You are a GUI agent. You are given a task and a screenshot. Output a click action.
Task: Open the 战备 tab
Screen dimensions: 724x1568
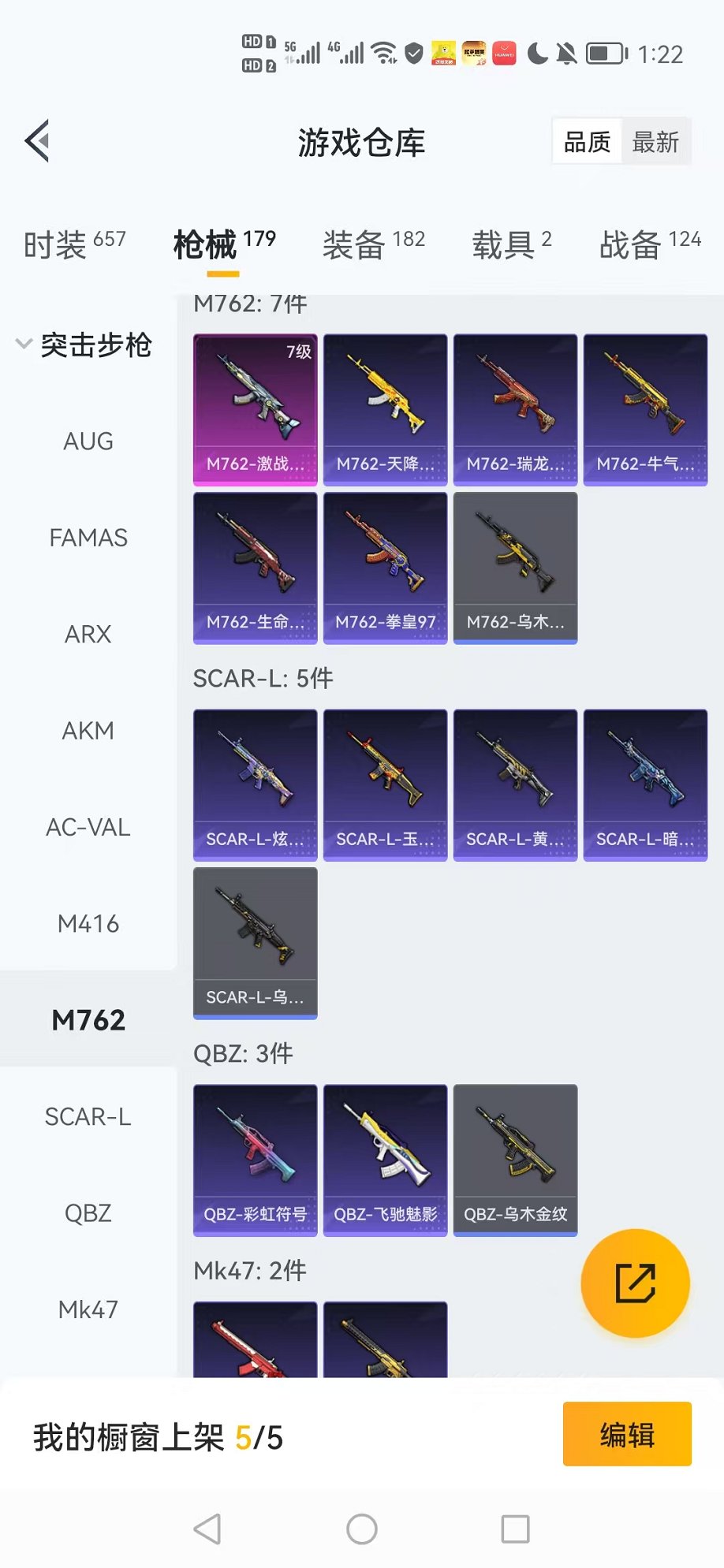(x=649, y=244)
